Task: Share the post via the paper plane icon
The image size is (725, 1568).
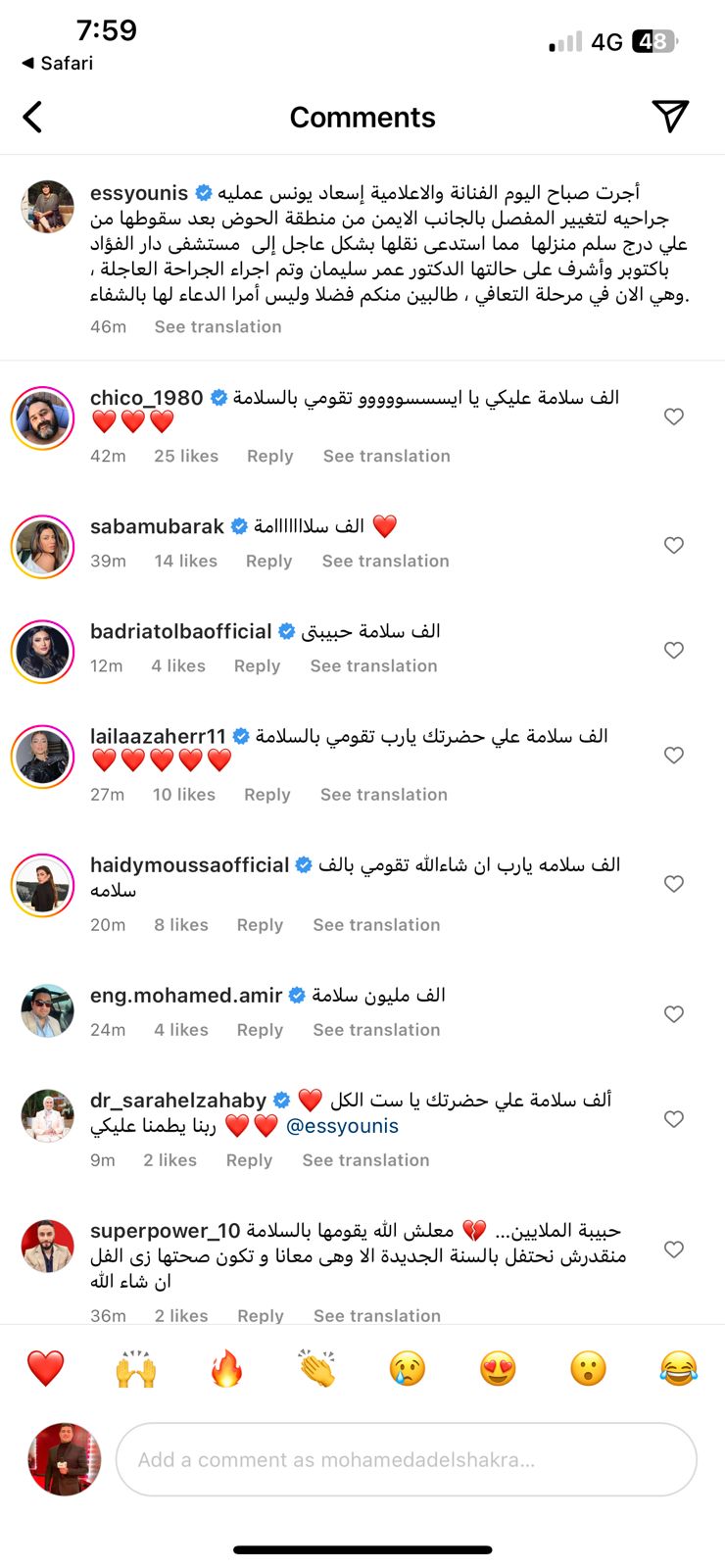Action: coord(670,117)
